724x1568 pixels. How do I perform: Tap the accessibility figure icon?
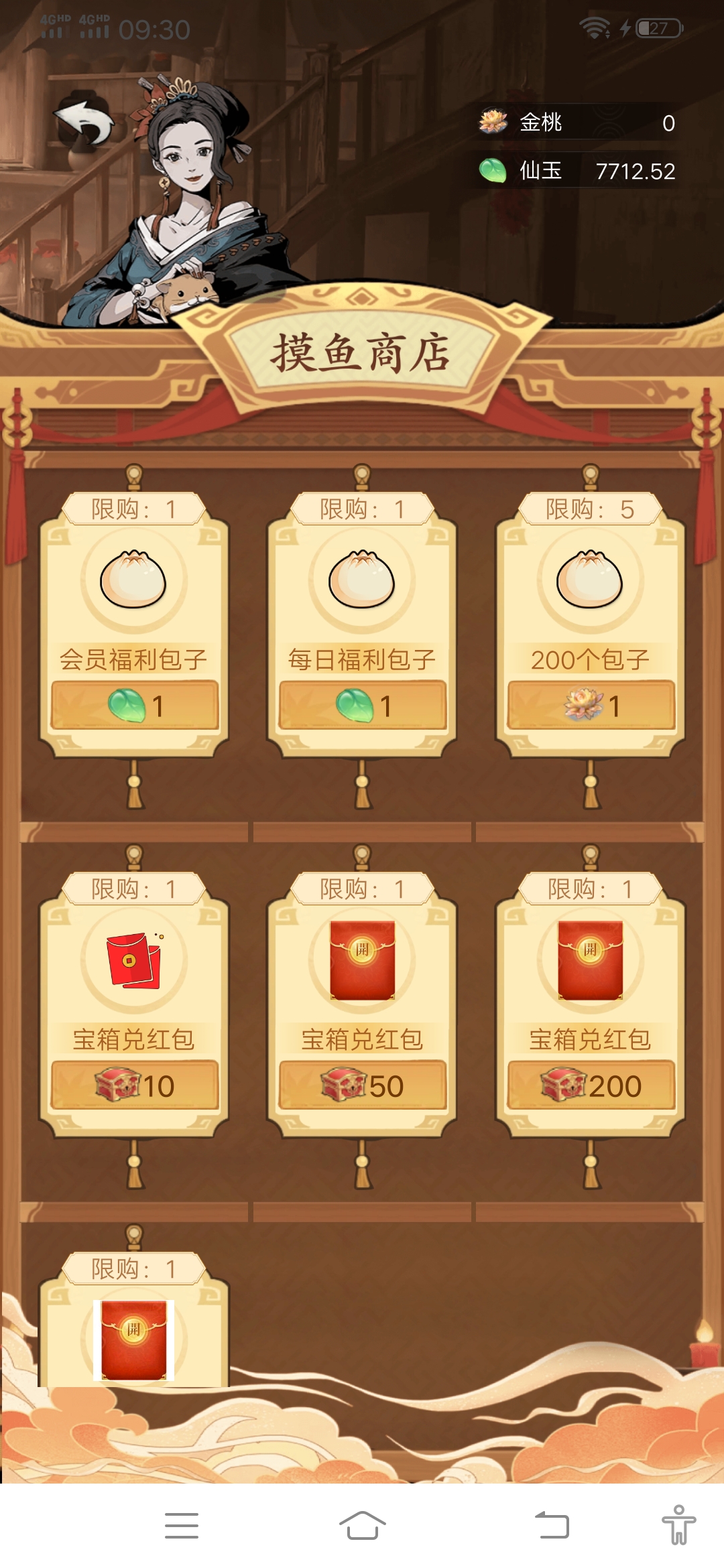(x=679, y=1525)
